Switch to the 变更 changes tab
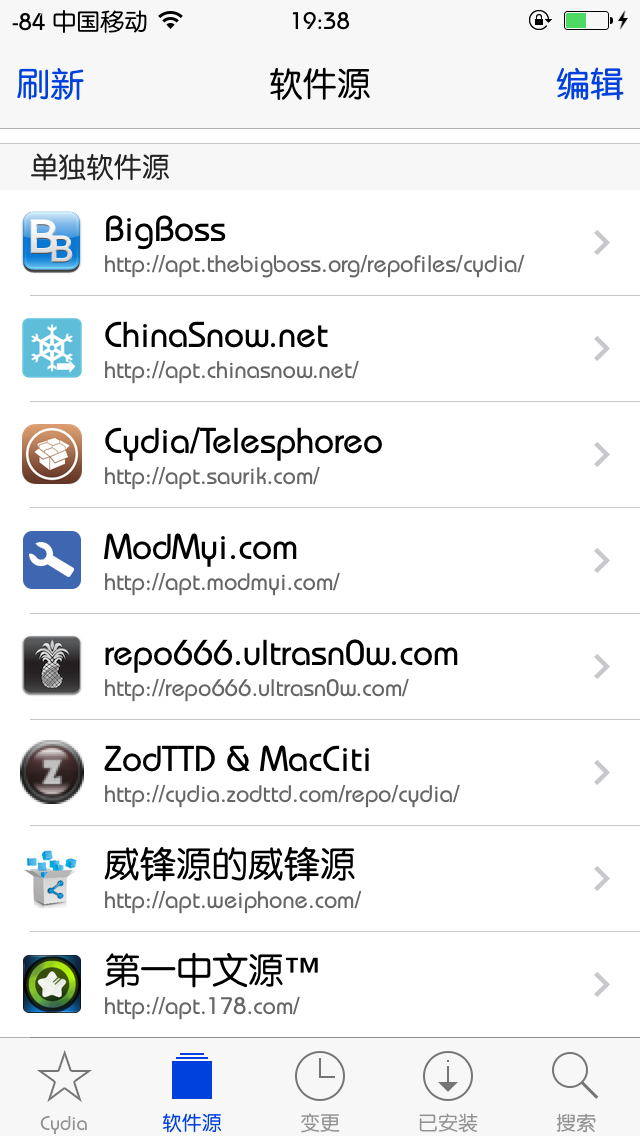Screen dimensions: 640x1136 tap(320, 1089)
